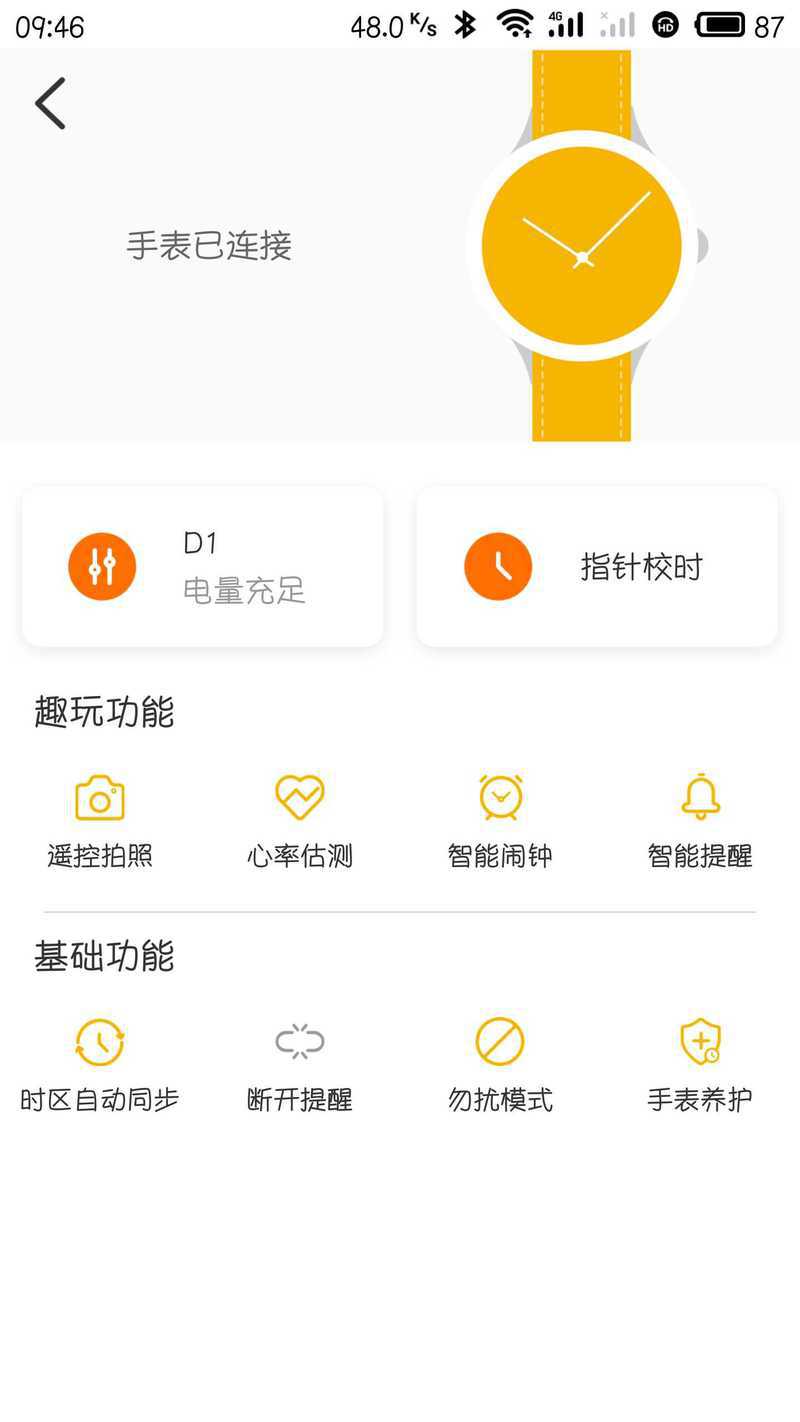Open 智能提醒 smart reminders
This screenshot has width=800, height=1422.
700,820
